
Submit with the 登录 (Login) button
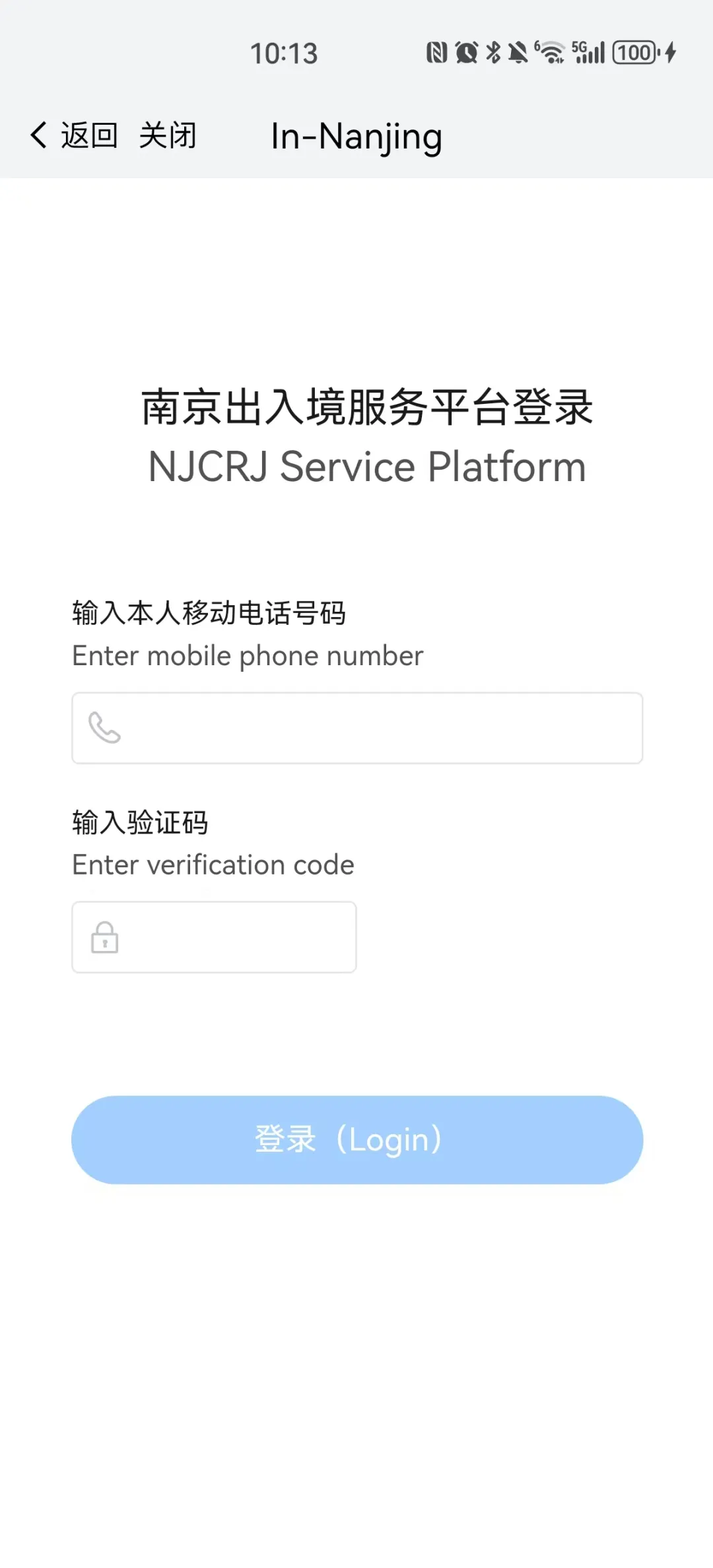(x=357, y=1140)
